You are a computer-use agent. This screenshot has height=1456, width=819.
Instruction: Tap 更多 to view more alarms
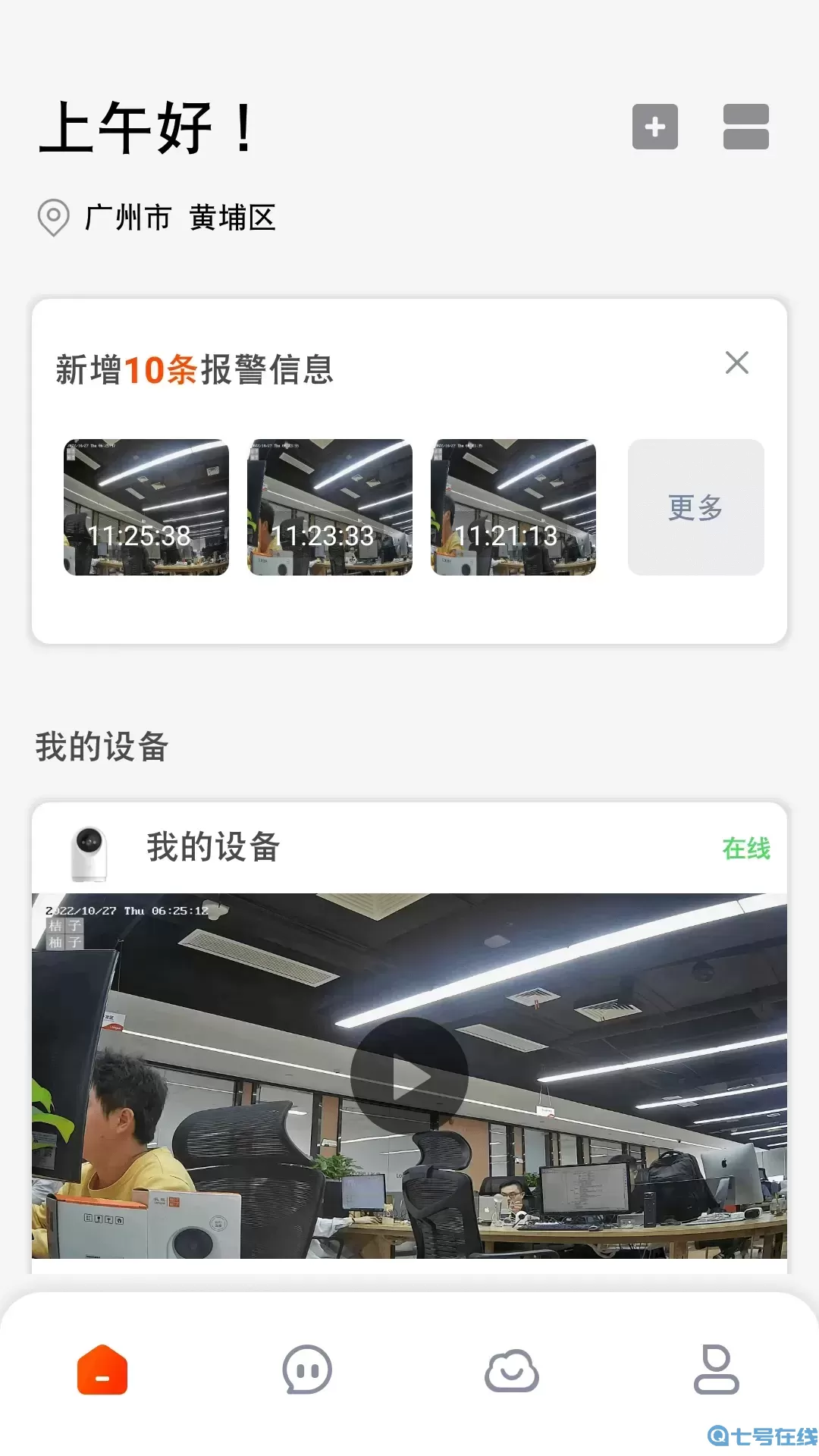696,507
